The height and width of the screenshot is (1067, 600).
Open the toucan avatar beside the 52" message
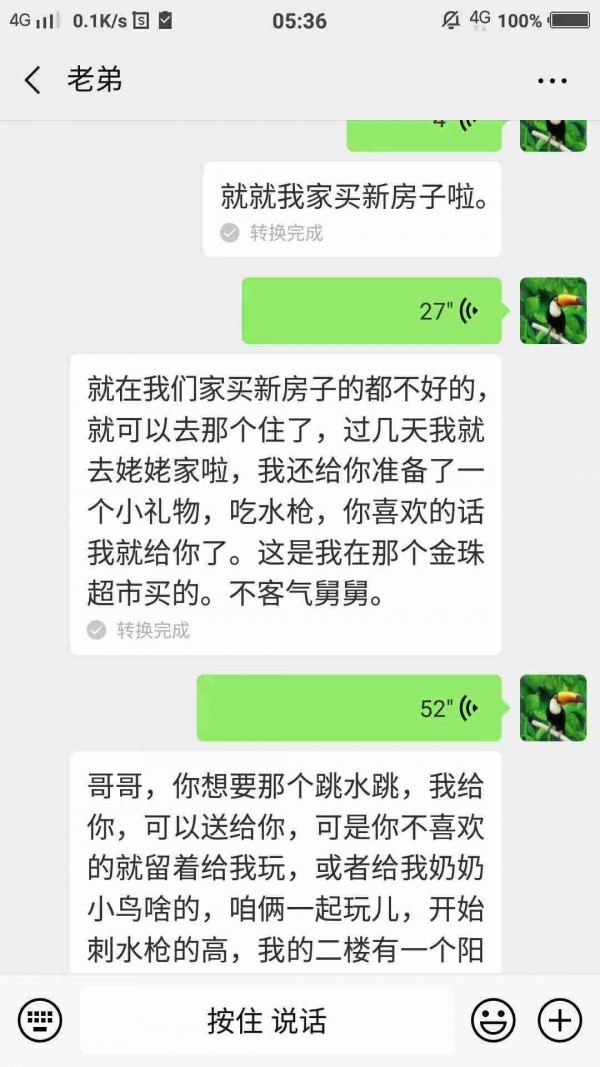(x=553, y=708)
